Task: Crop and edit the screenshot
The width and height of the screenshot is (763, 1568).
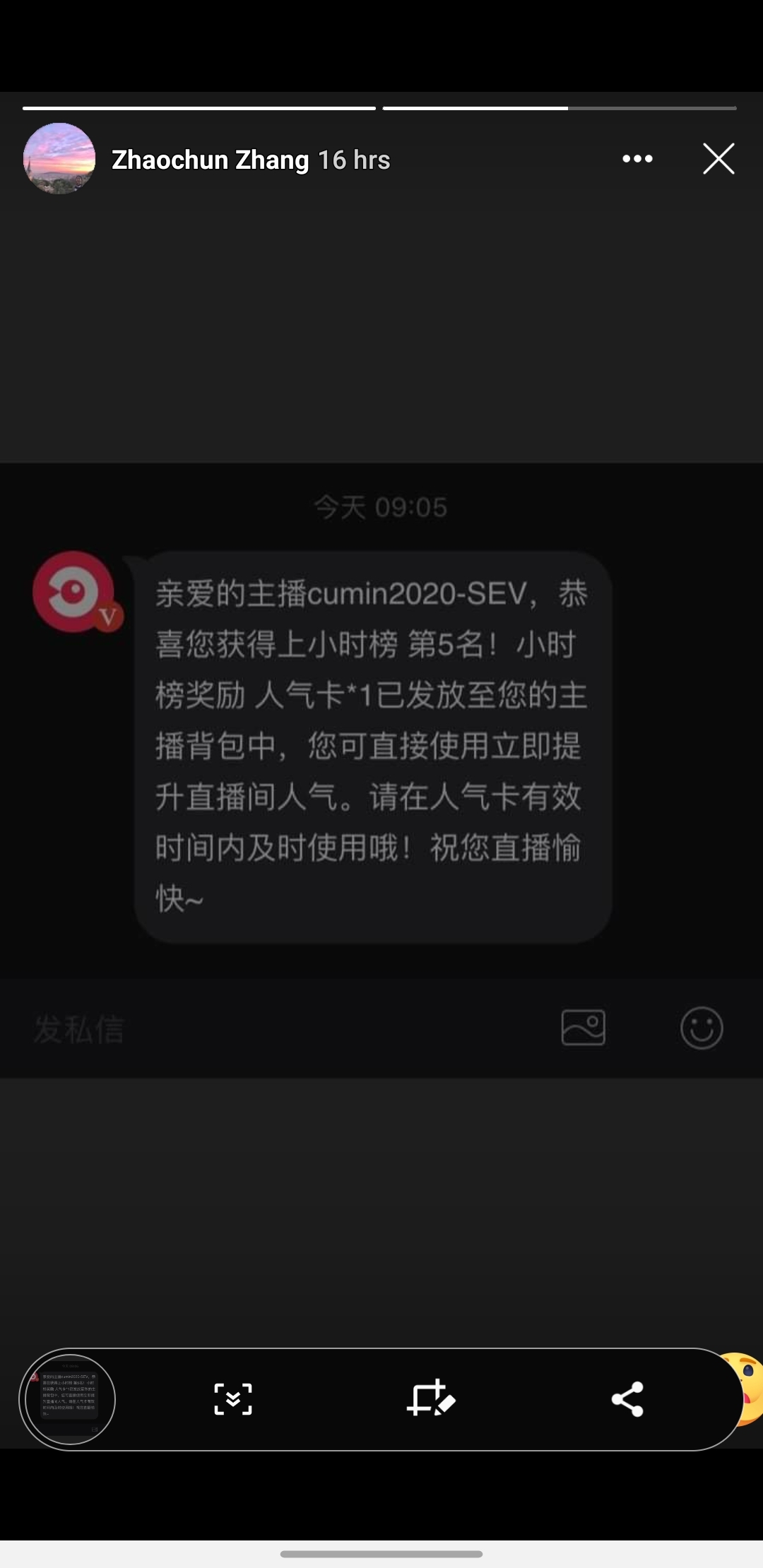Action: point(431,1398)
